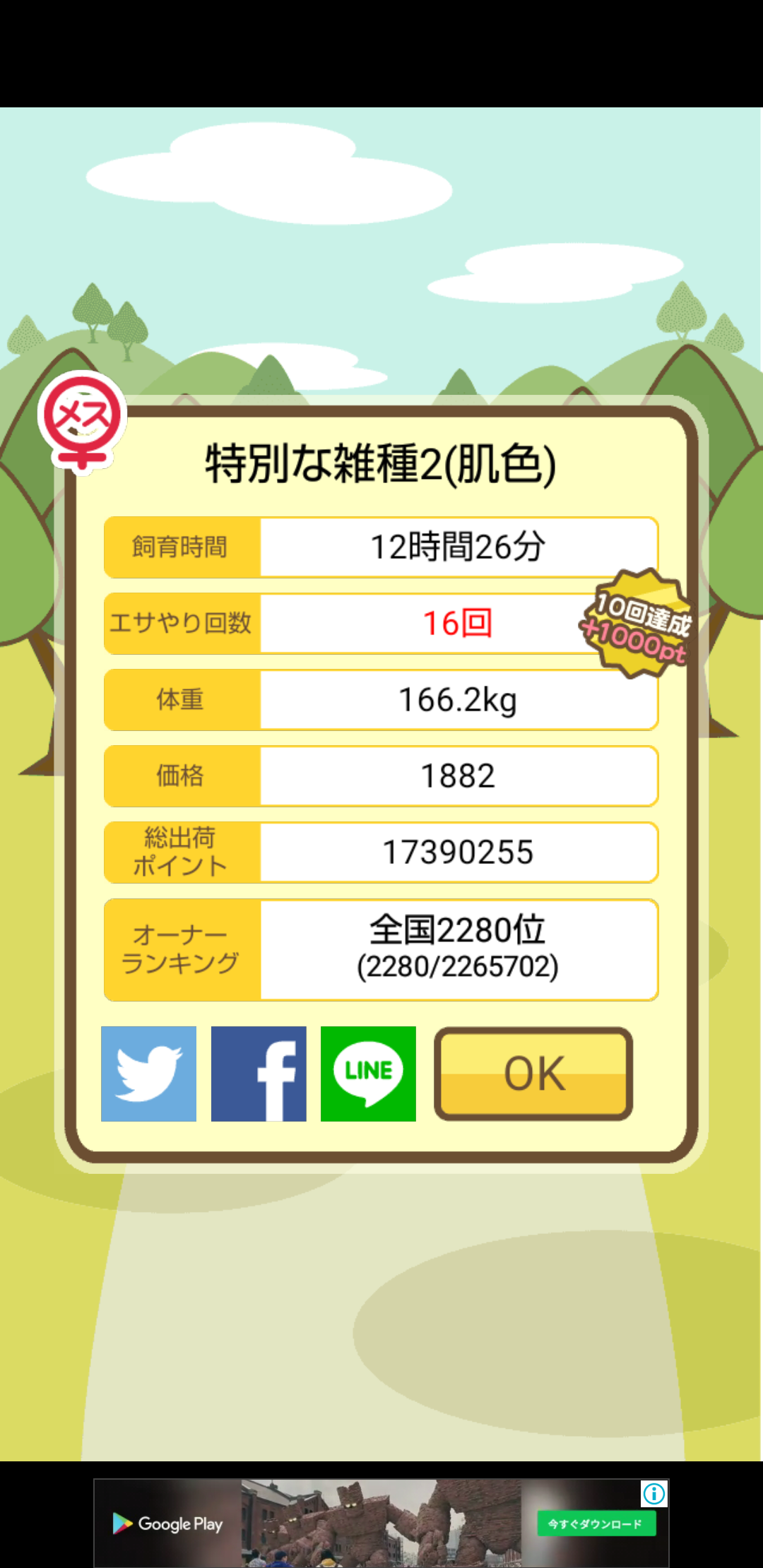This screenshot has width=763, height=1568.
Task: Open the ad info icon
Action: click(653, 1493)
